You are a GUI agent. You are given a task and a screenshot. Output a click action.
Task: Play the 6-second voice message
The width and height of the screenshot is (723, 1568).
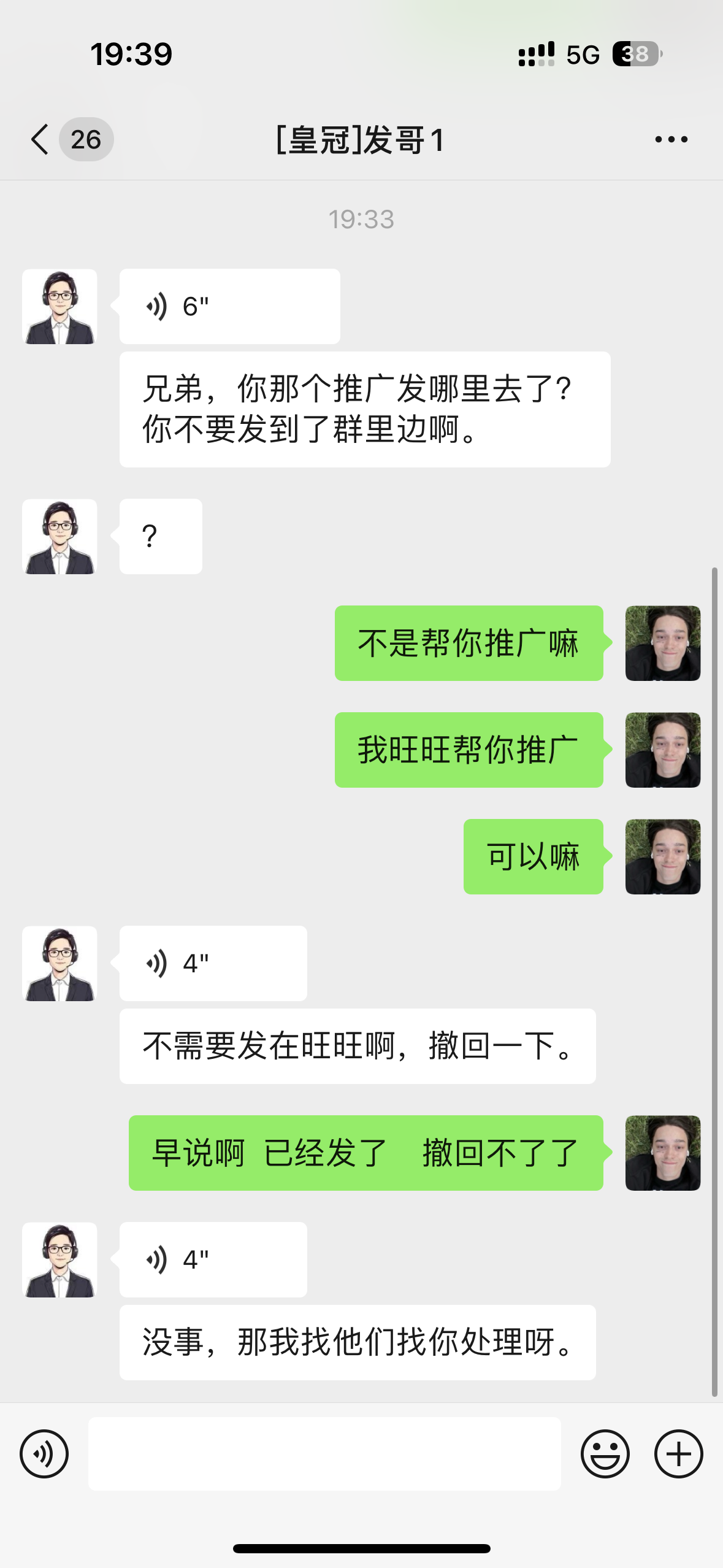tap(229, 306)
